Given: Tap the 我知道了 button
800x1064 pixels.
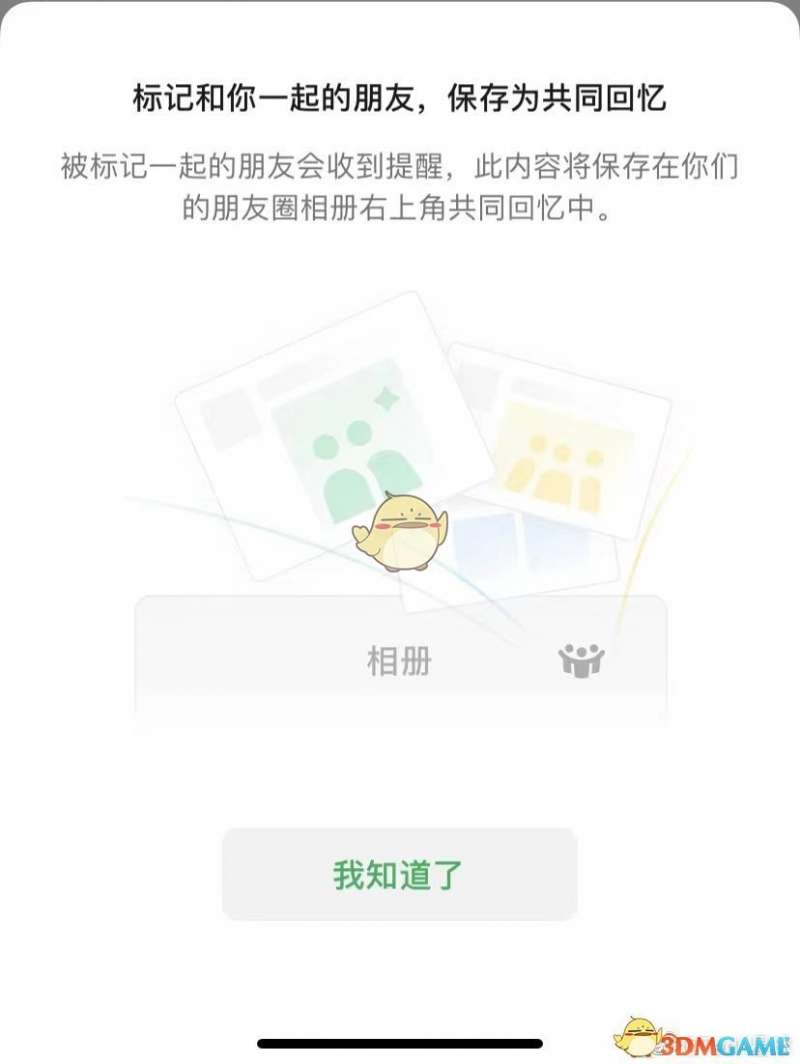Looking at the screenshot, I should (399, 874).
